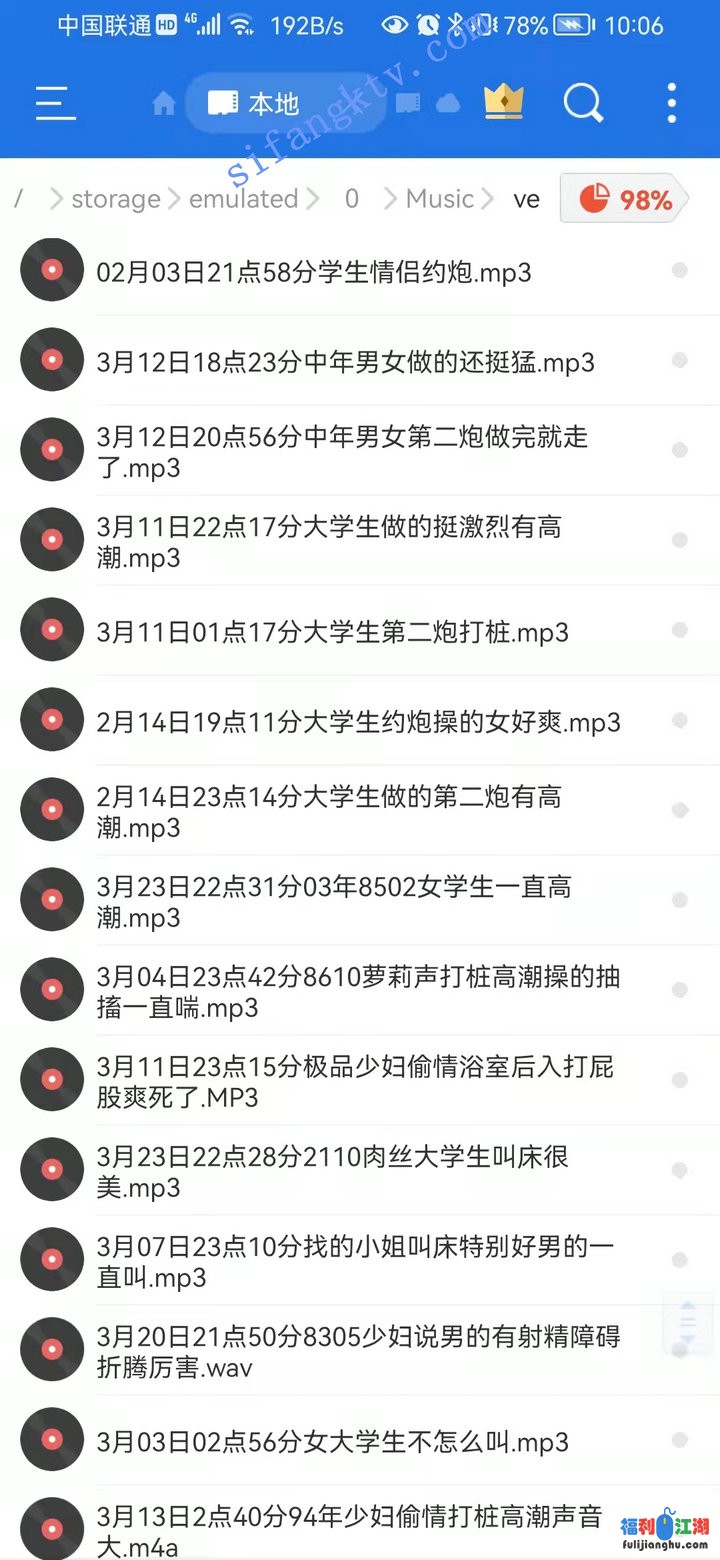Navigate to the emulated breadcrumb folder
Image resolution: width=720 pixels, height=1560 pixels.
(243, 199)
